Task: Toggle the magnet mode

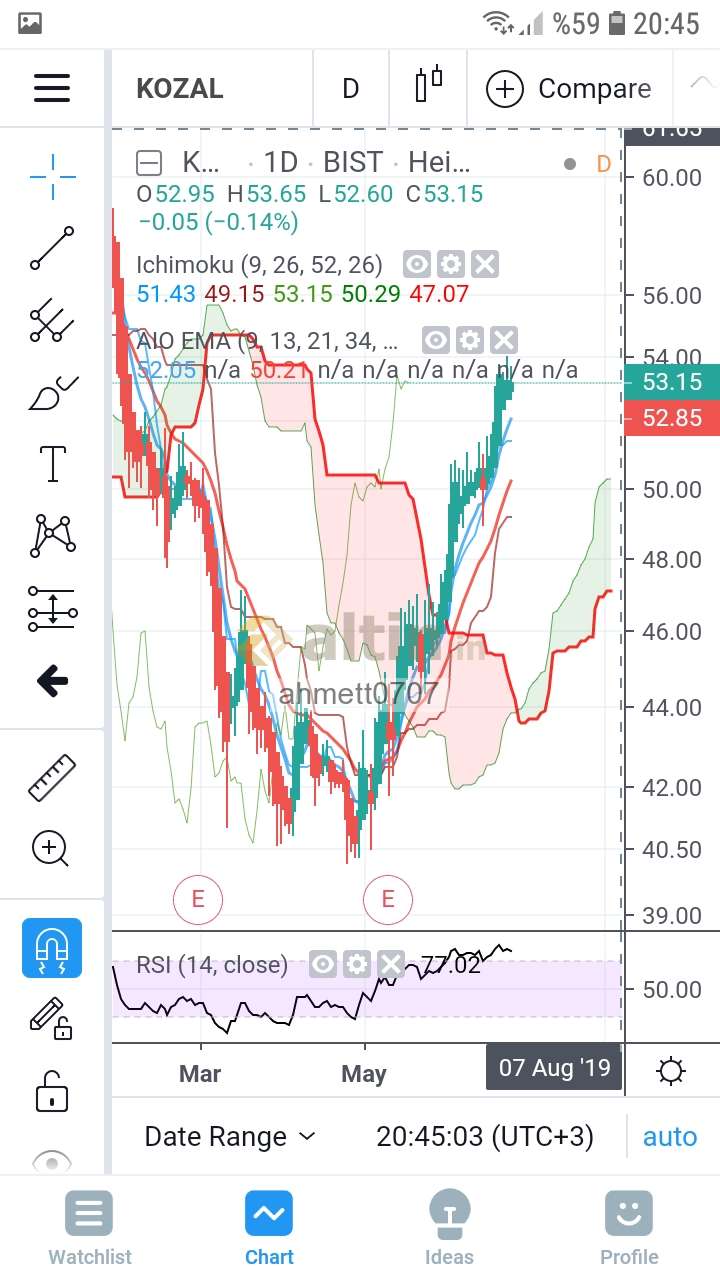Action: [52, 948]
